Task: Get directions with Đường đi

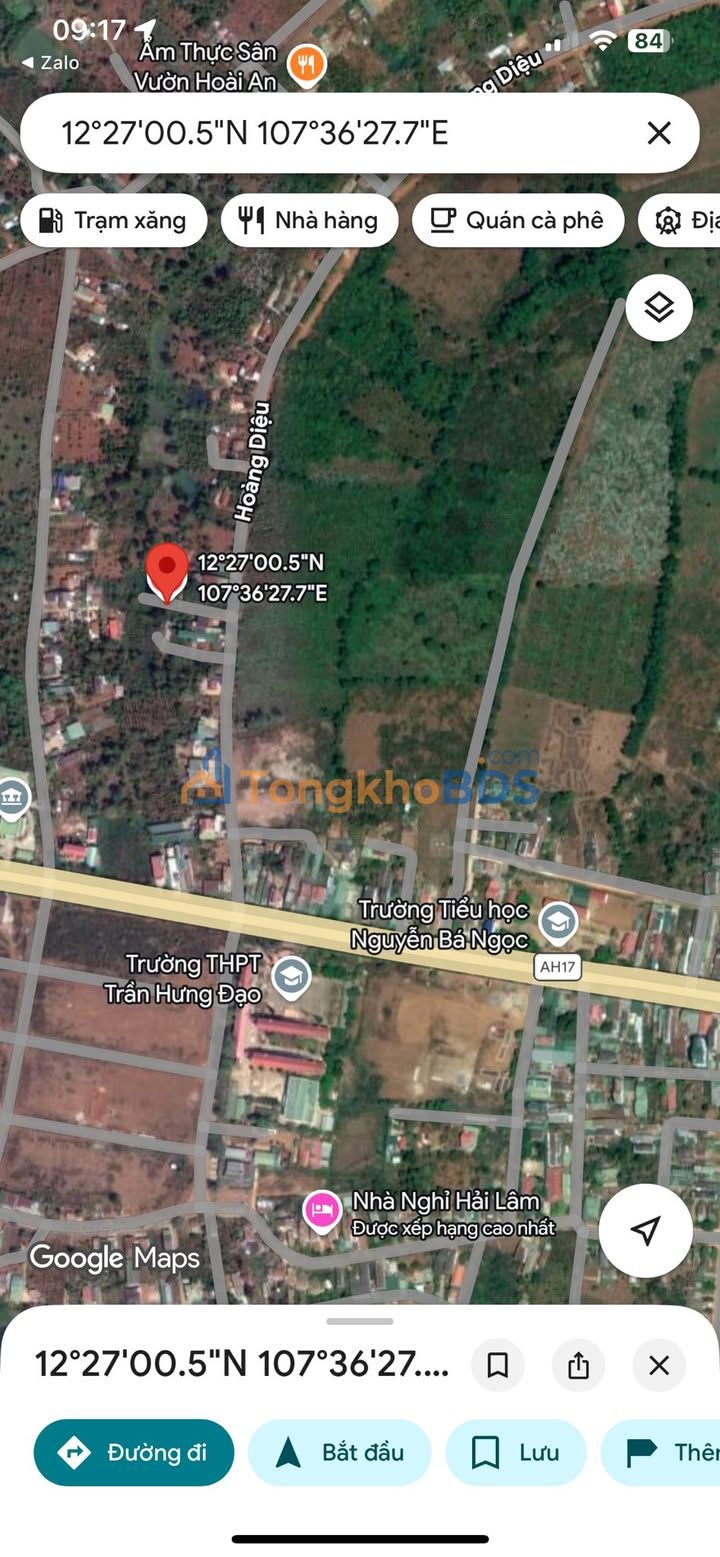Action: 134,1452
